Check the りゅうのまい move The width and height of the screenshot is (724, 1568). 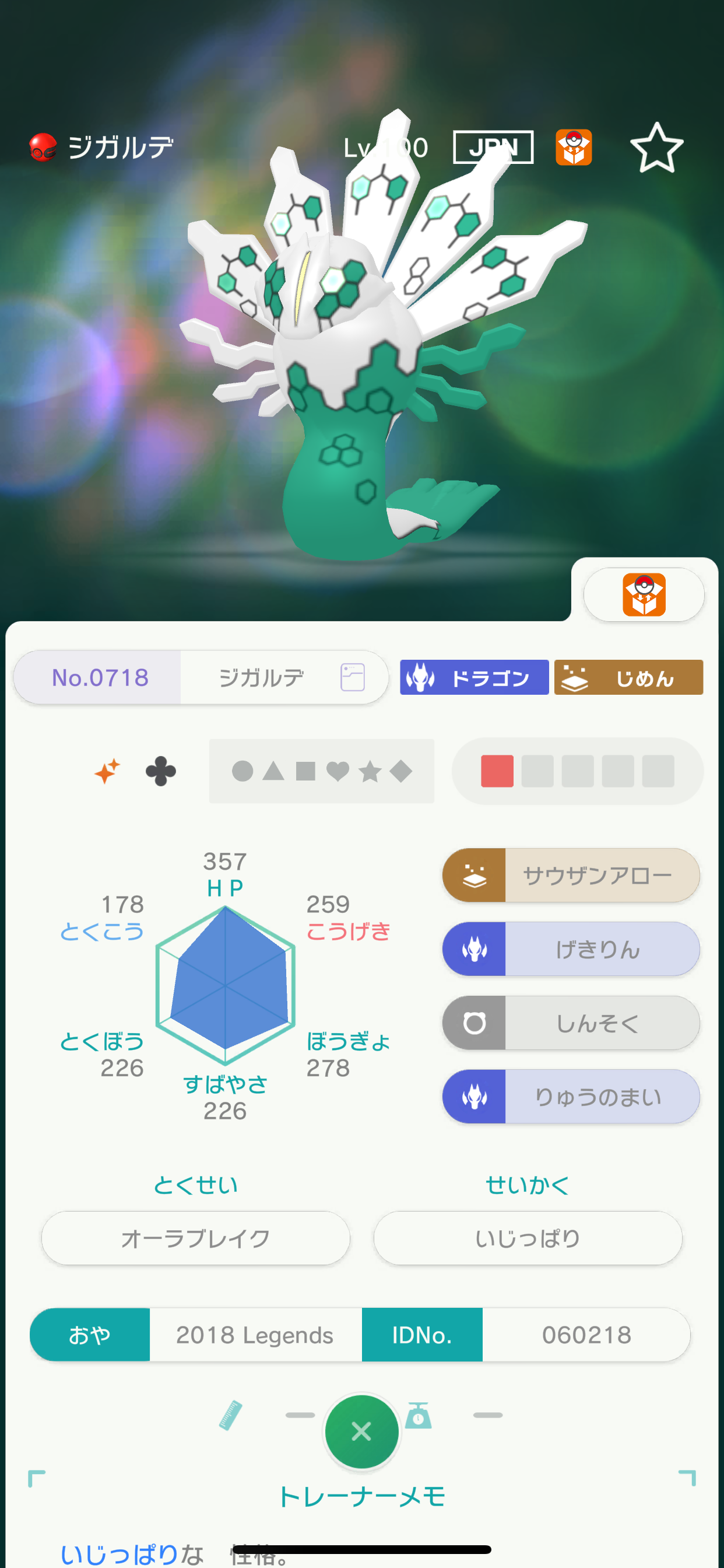click(571, 1096)
